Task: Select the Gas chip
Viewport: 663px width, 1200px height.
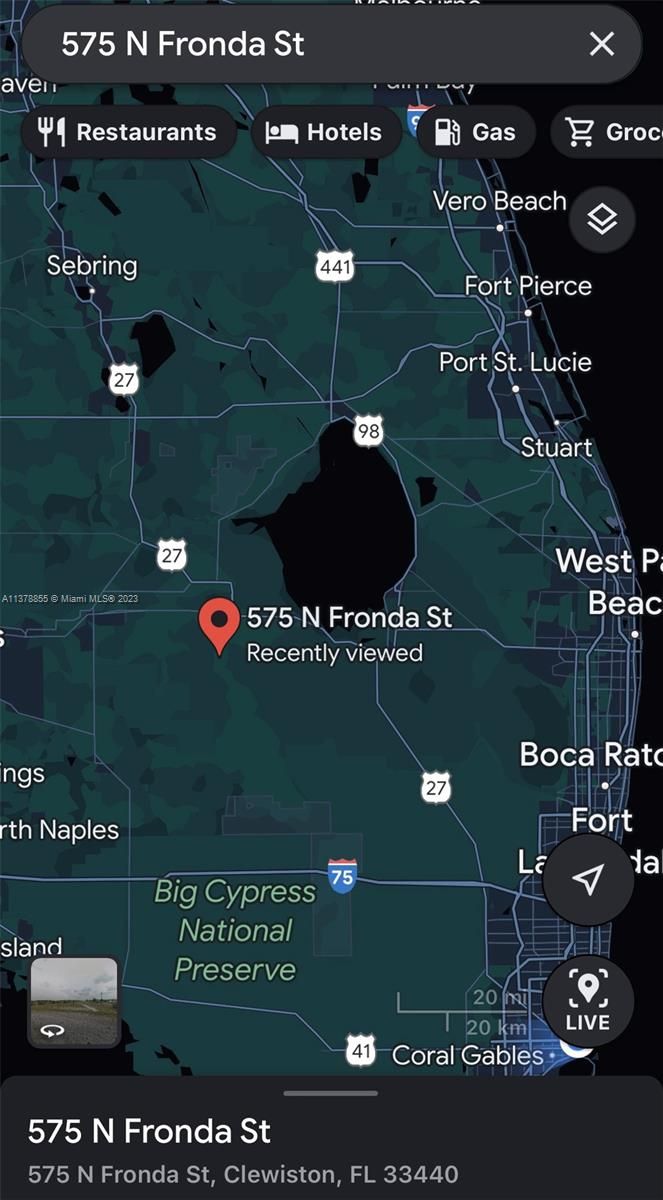Action: (x=476, y=132)
